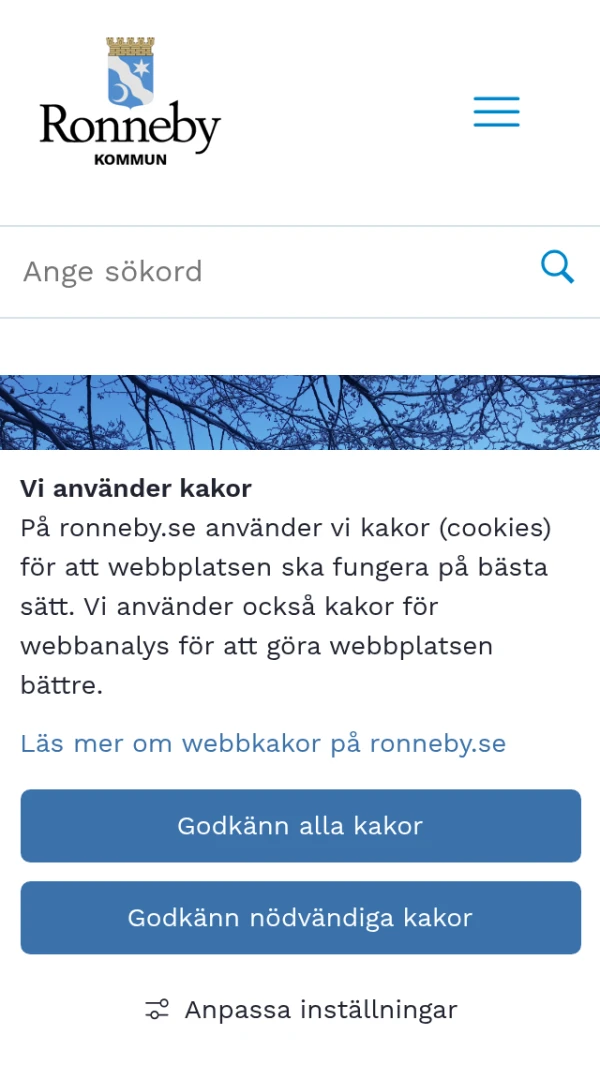Tap the 'Ange sökord' search field
The image size is (600, 1065).
click(x=270, y=271)
